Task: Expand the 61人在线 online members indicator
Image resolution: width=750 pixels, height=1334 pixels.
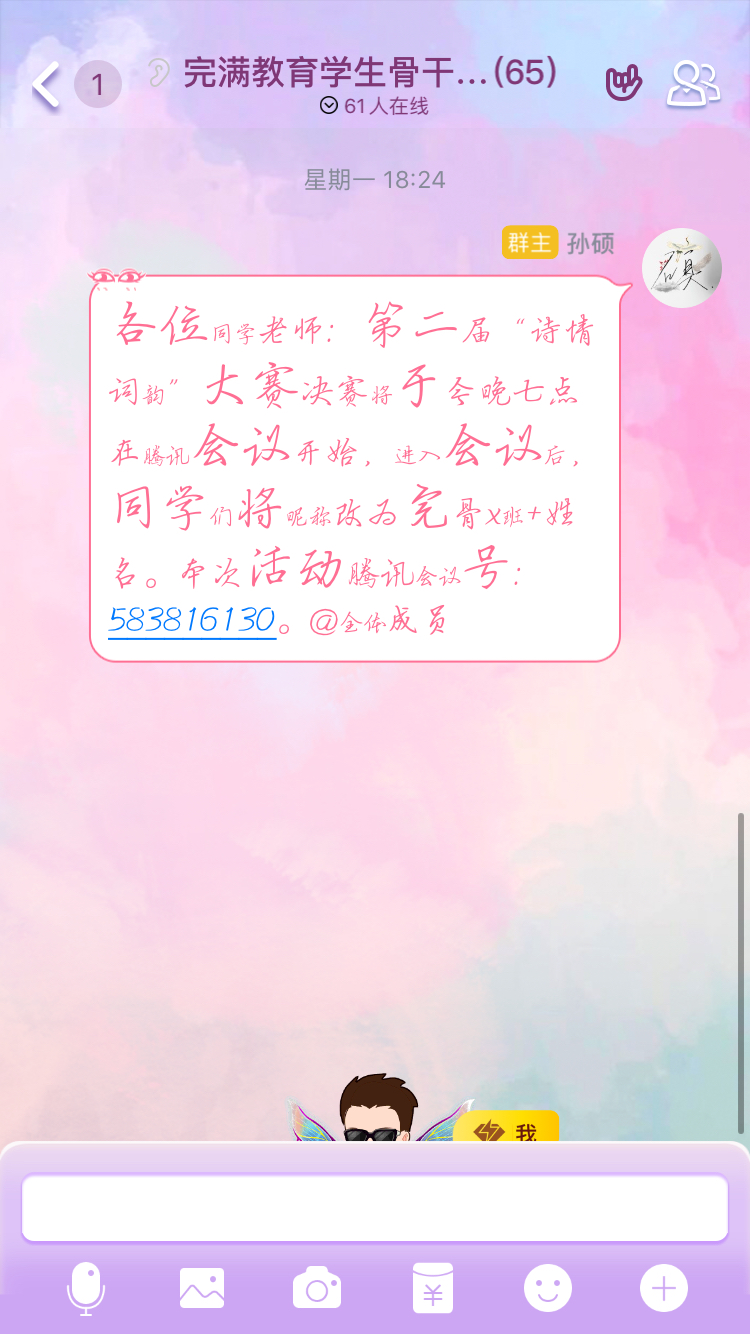Action: tap(374, 106)
